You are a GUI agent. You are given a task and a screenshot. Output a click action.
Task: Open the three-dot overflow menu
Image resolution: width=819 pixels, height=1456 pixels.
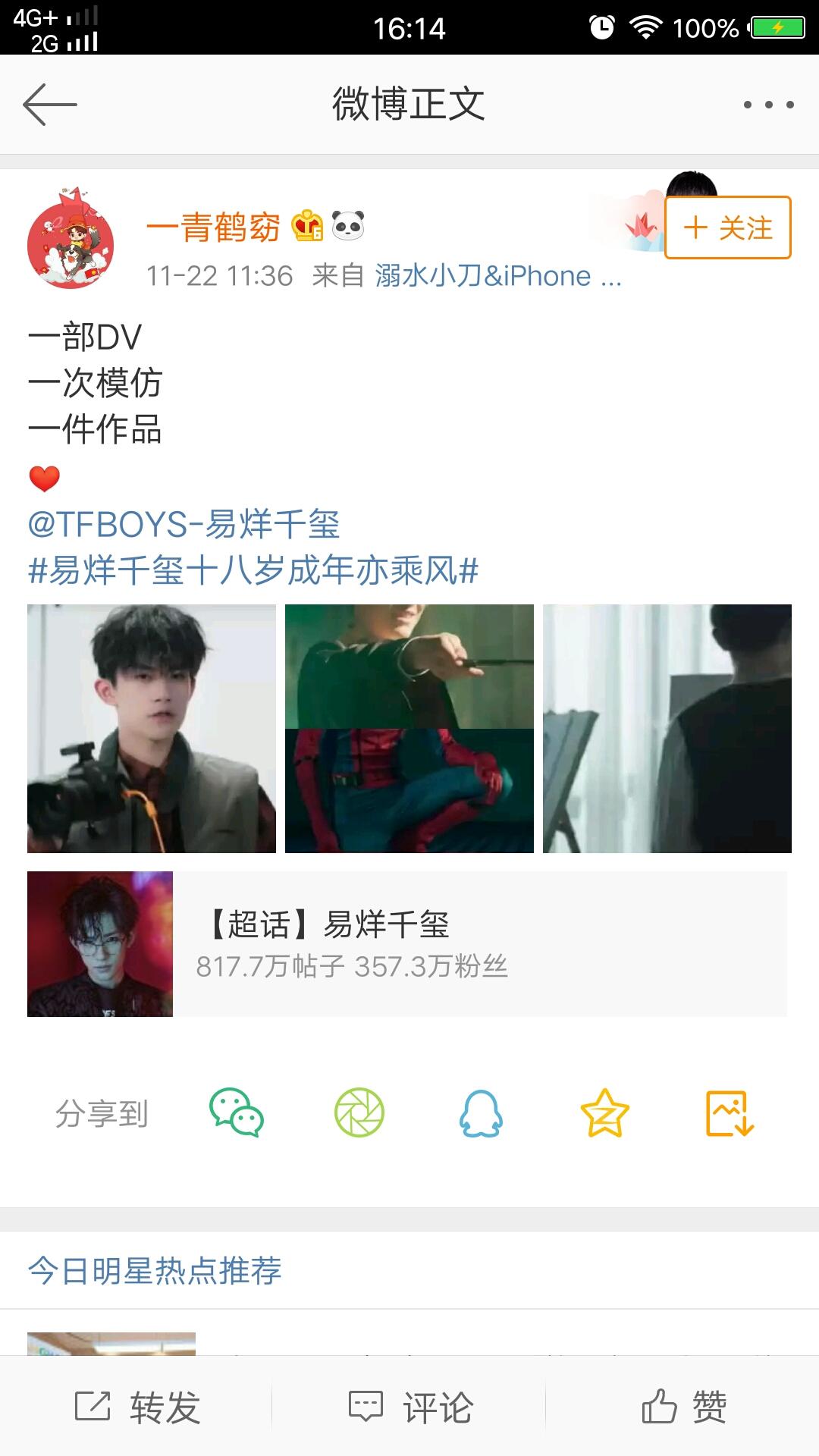point(768,105)
